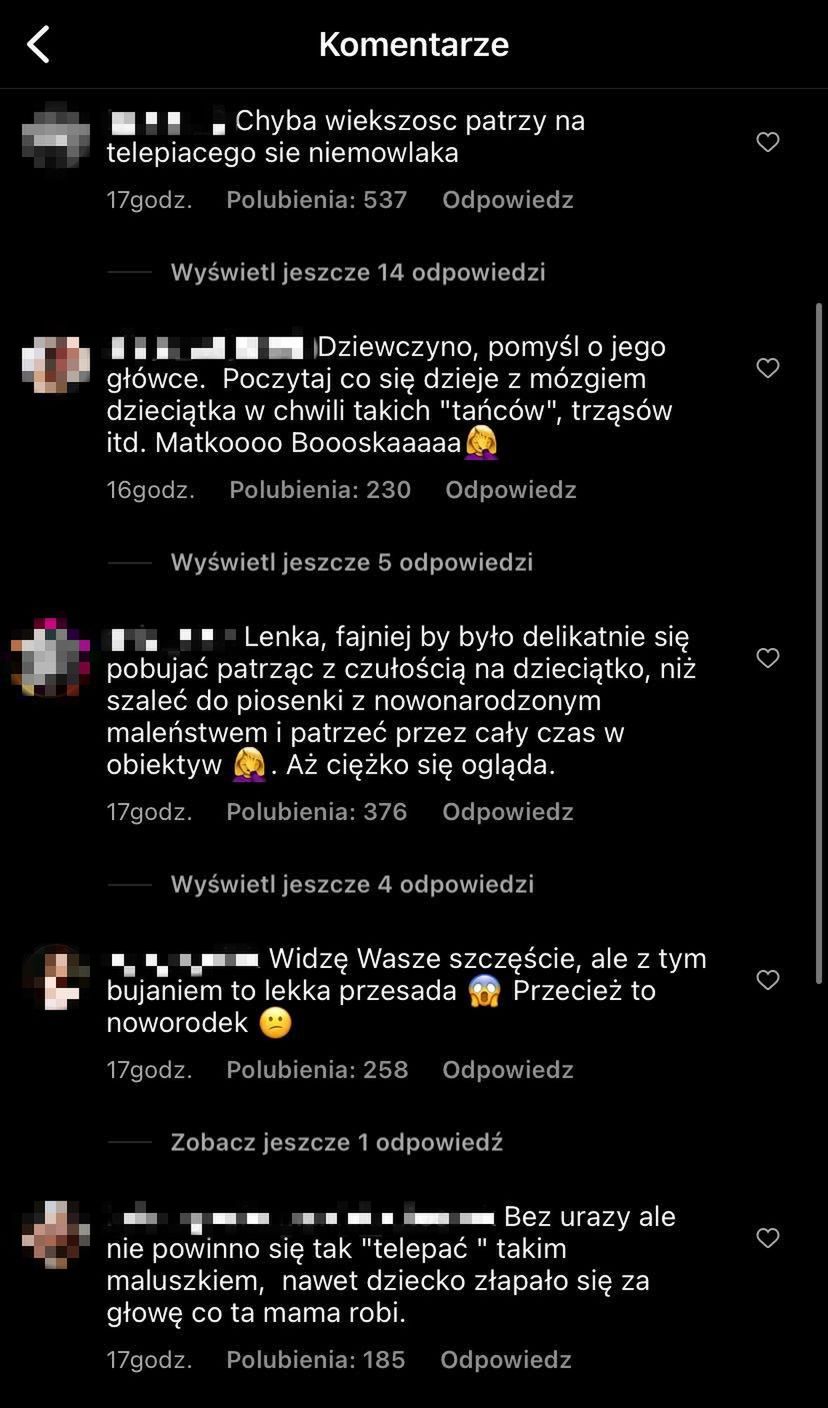Reply to the comment with 376 likes
The width and height of the screenshot is (828, 1408).
tap(507, 811)
